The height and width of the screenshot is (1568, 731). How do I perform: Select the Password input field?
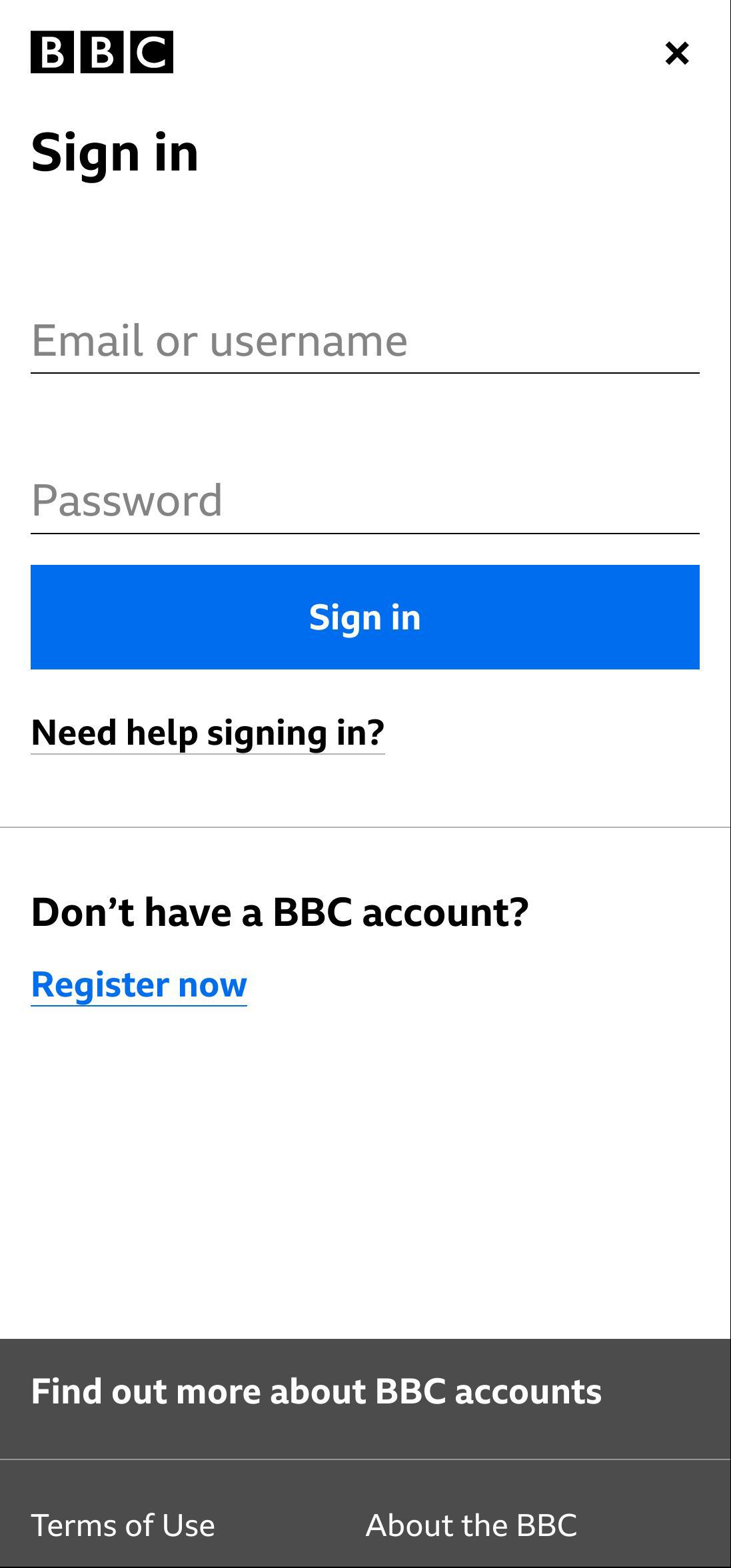click(365, 501)
